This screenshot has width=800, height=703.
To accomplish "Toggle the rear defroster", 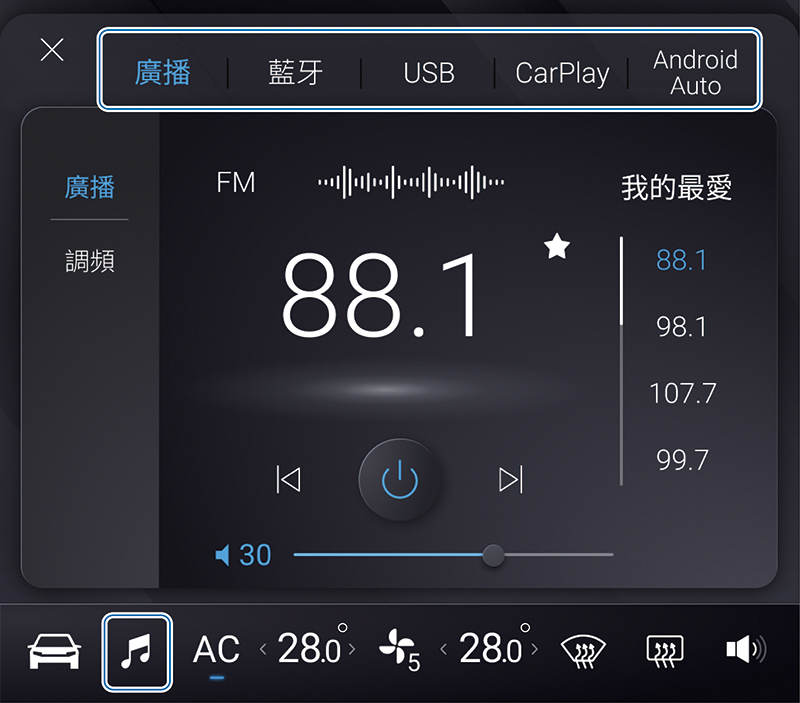I will tap(665, 651).
